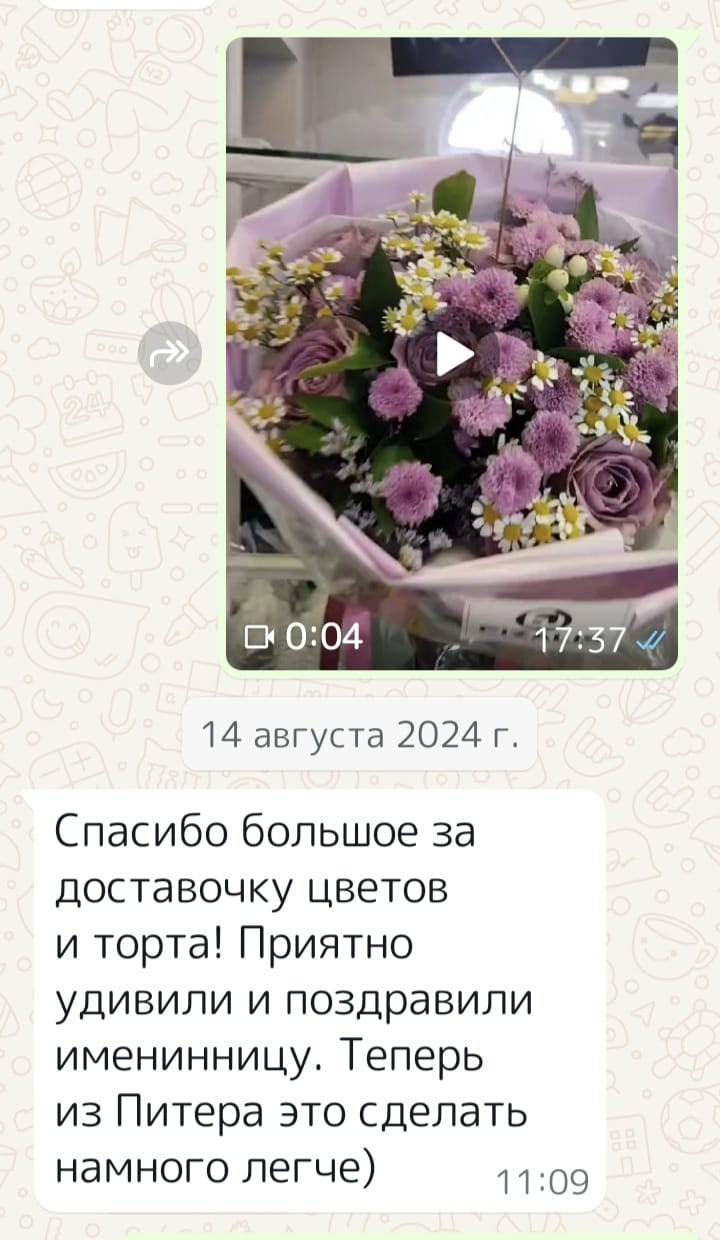Play the flower bouquet video
The height and width of the screenshot is (1240, 720).
coord(453,354)
